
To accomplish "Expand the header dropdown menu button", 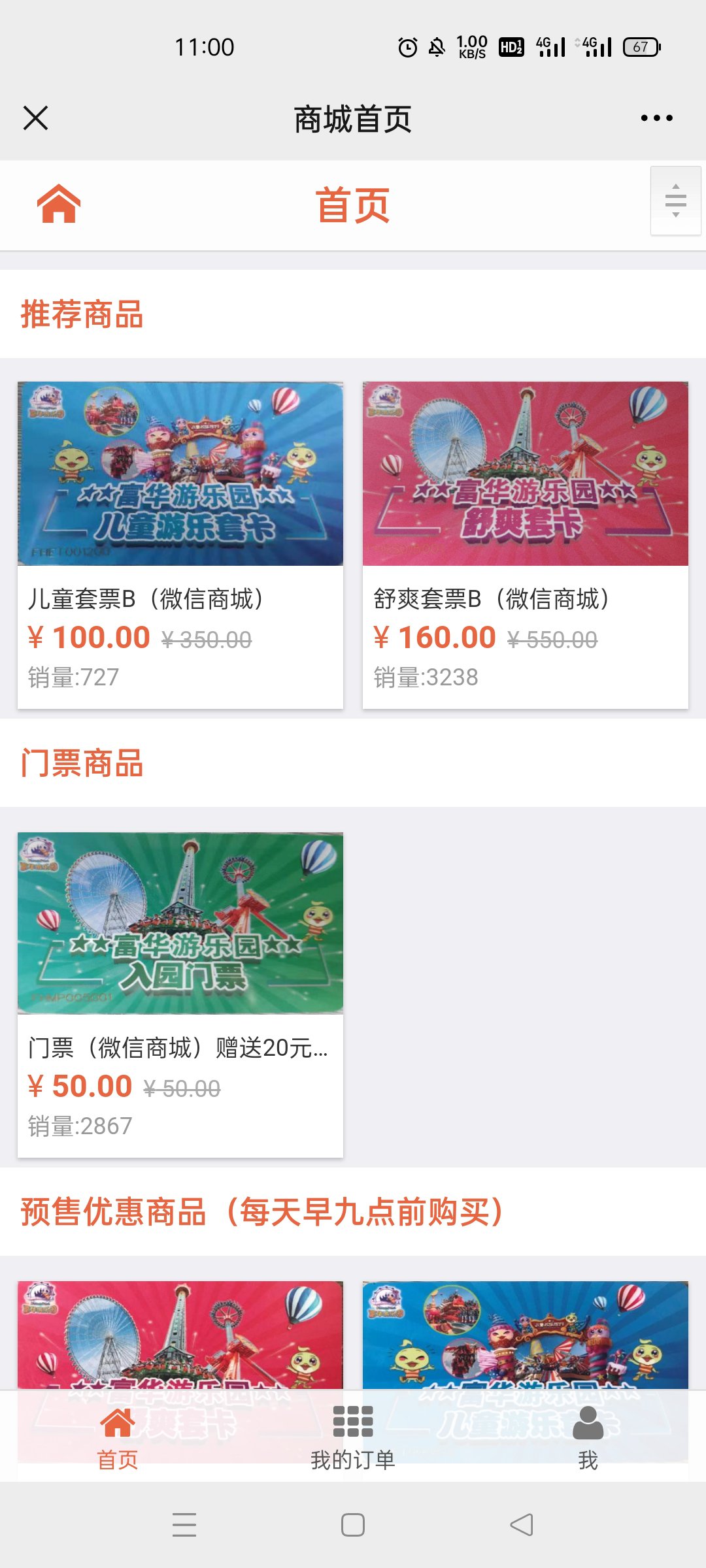I will pos(675,201).
